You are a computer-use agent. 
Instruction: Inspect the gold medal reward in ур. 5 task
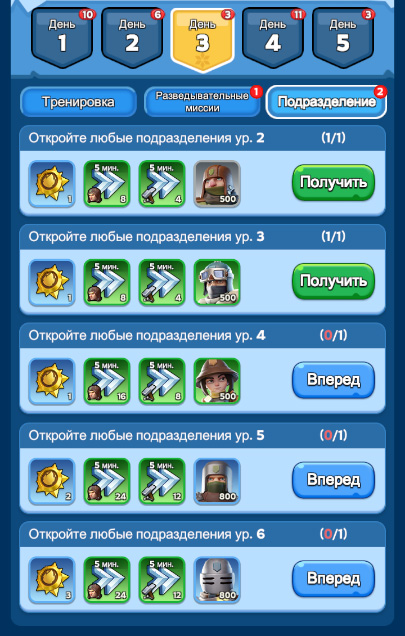[x=52, y=481]
